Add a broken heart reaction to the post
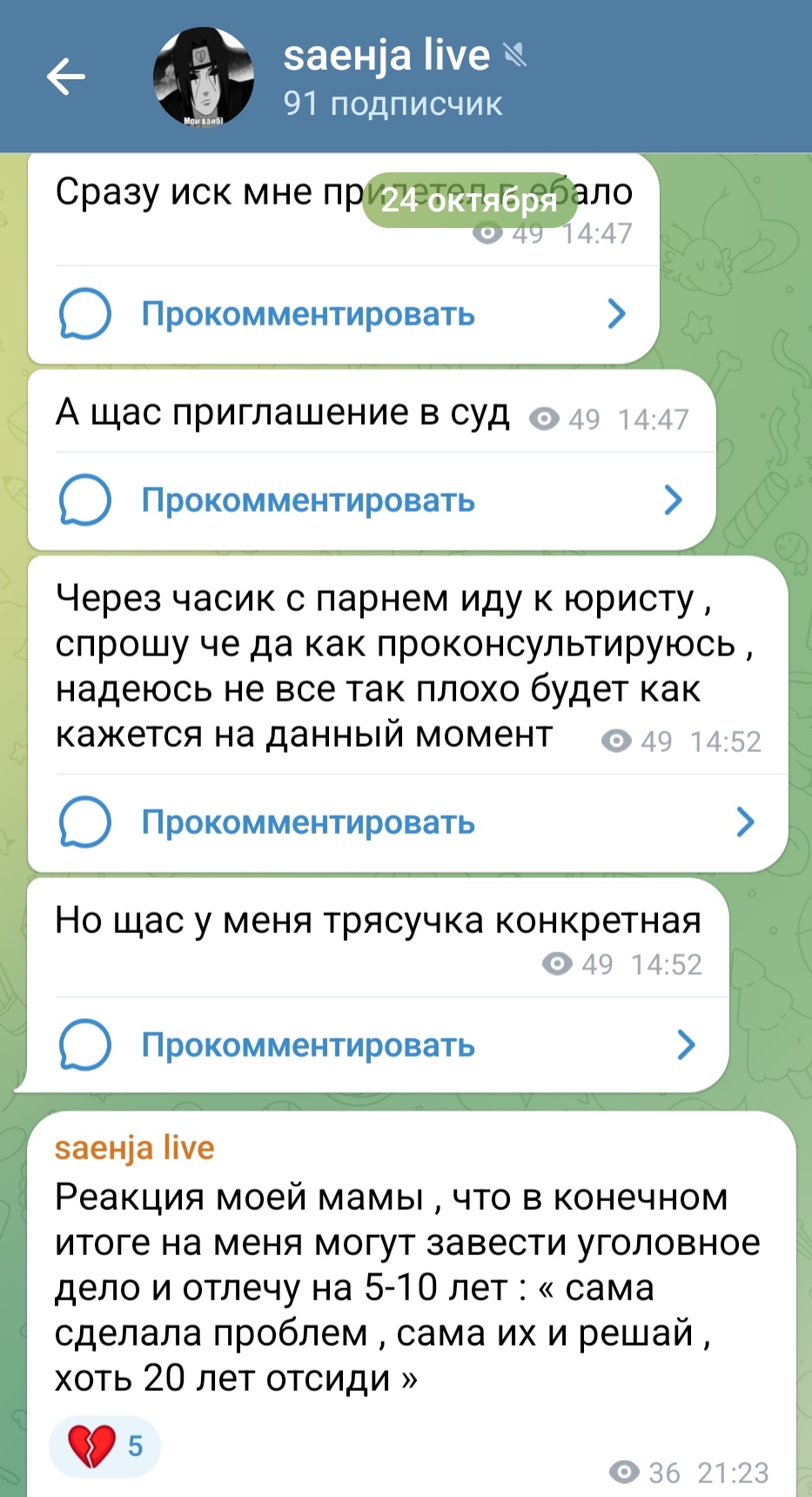The height and width of the screenshot is (1497, 812). (104, 1447)
